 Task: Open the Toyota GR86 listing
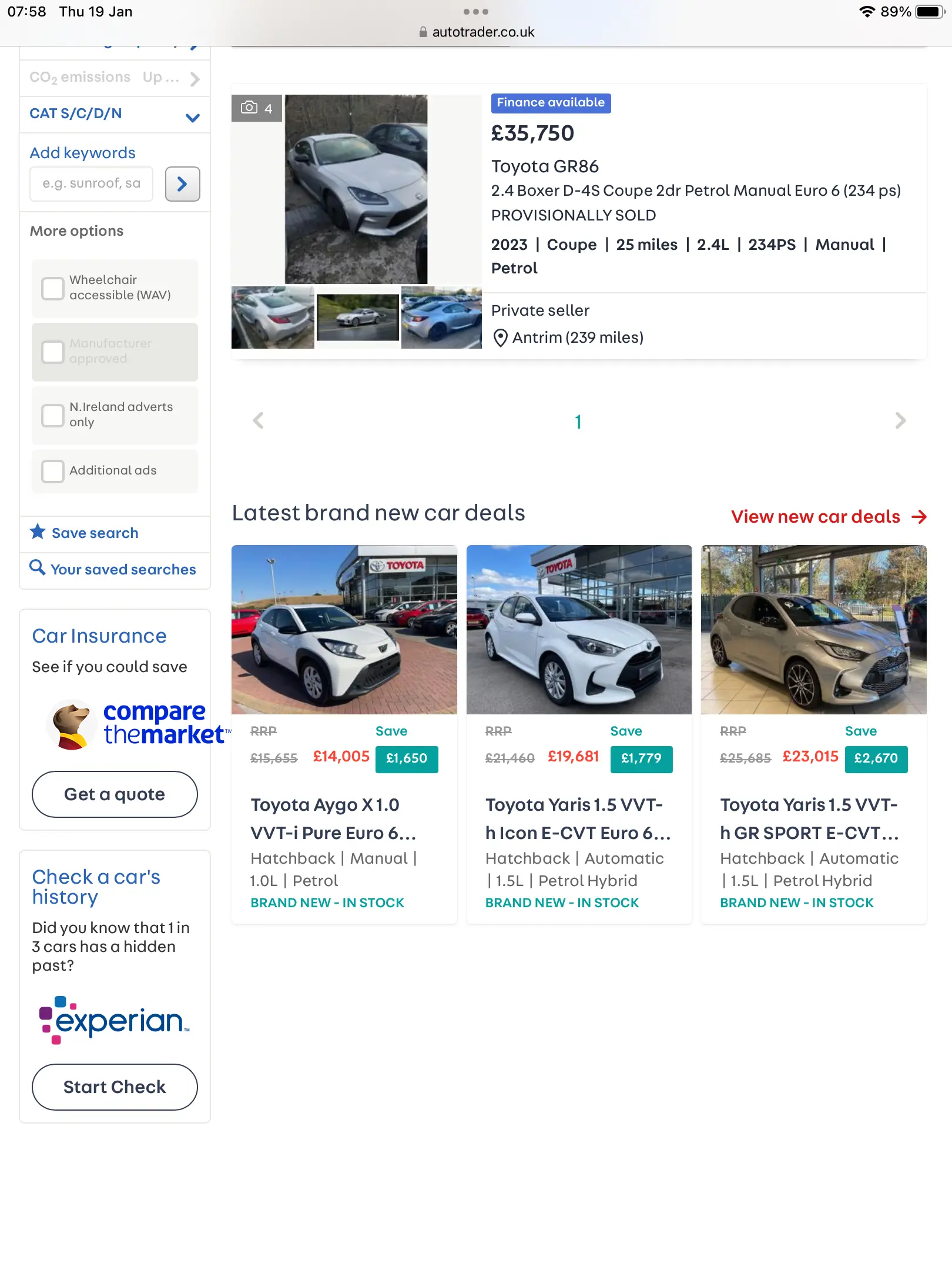(x=544, y=166)
